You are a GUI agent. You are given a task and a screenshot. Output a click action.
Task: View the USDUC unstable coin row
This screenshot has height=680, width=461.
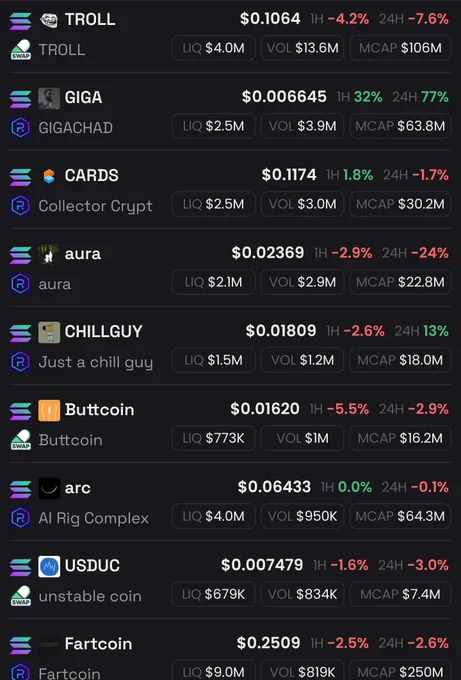tap(230, 580)
